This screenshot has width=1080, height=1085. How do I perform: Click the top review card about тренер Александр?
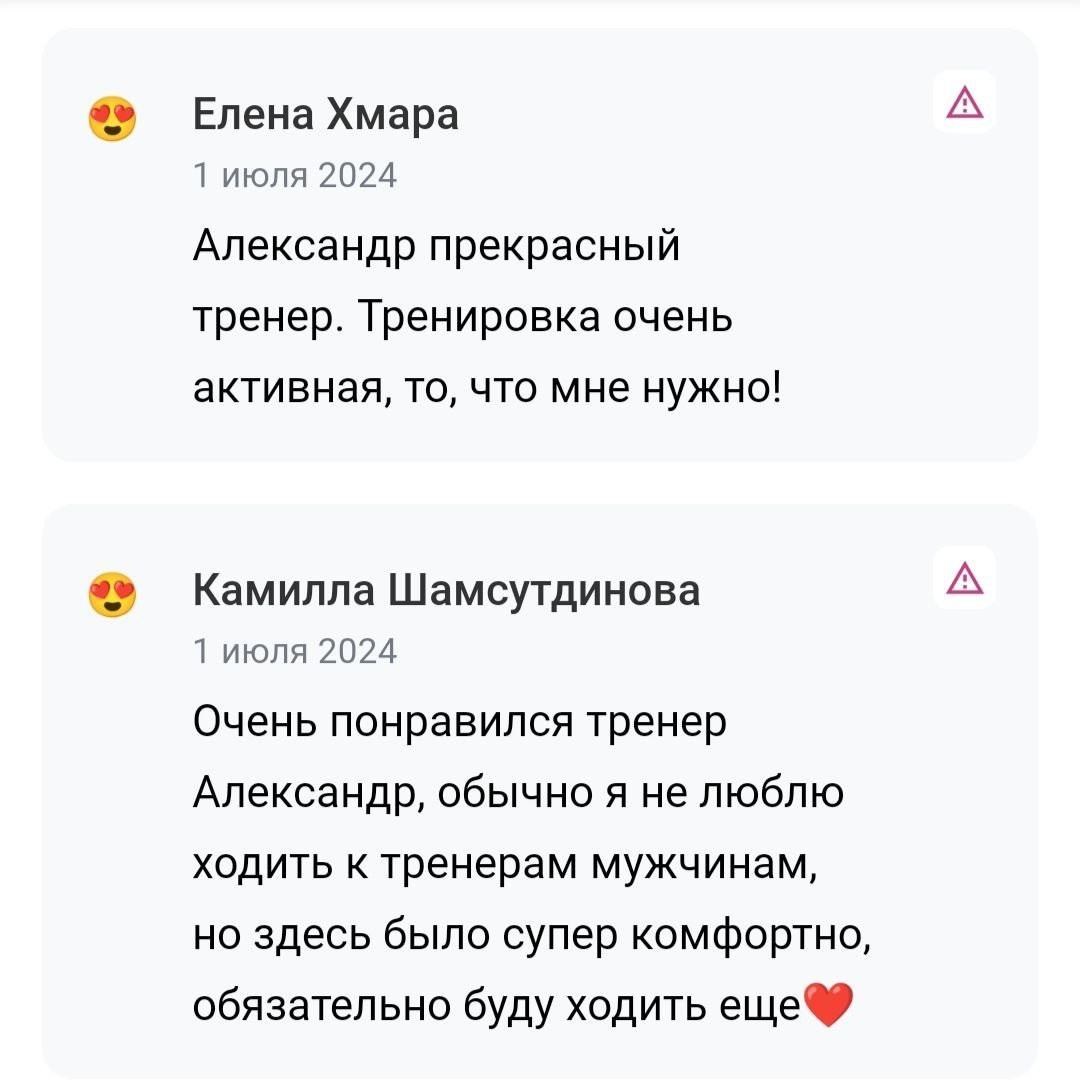[x=540, y=245]
